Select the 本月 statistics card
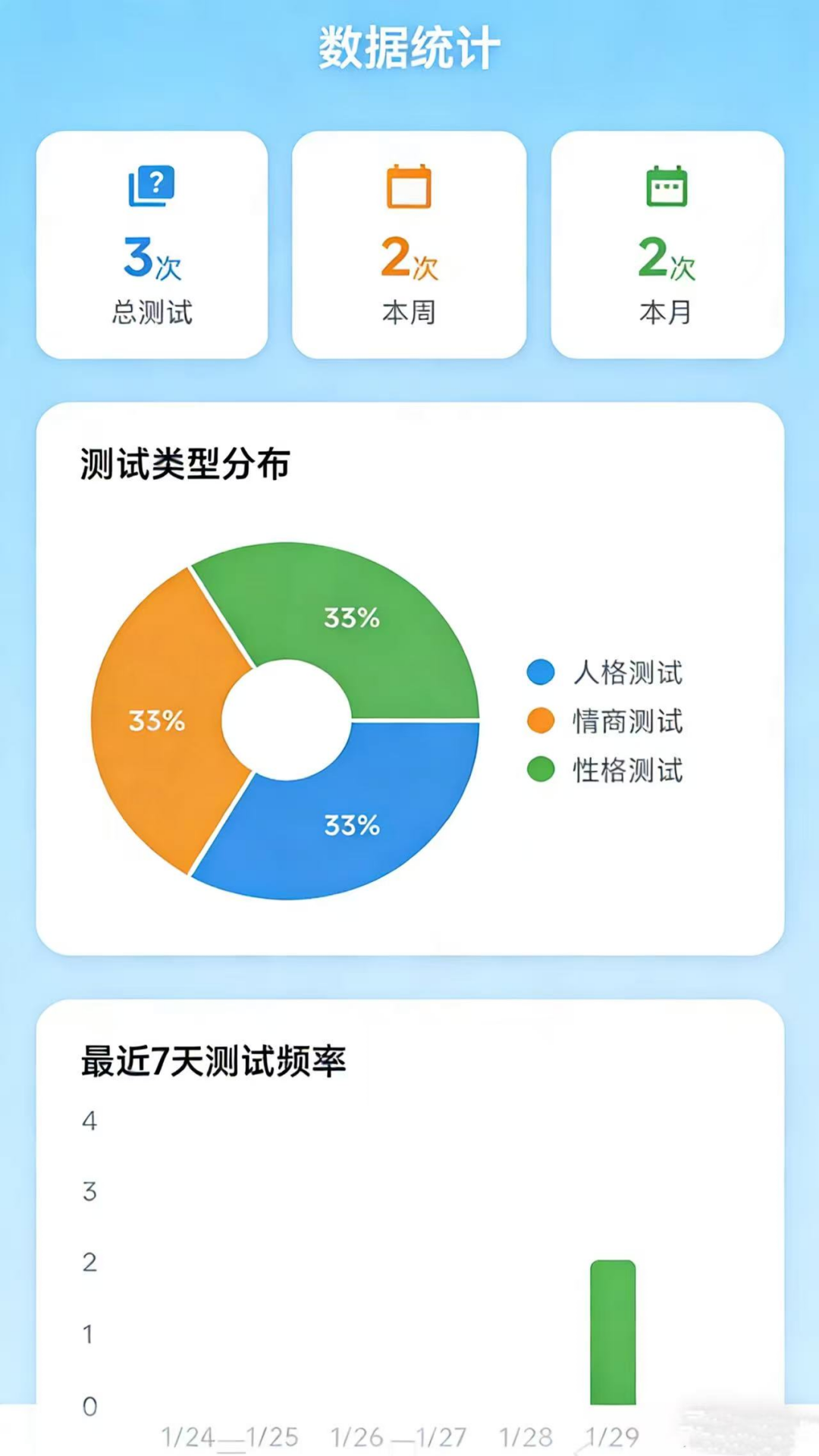 pyautogui.click(x=666, y=241)
